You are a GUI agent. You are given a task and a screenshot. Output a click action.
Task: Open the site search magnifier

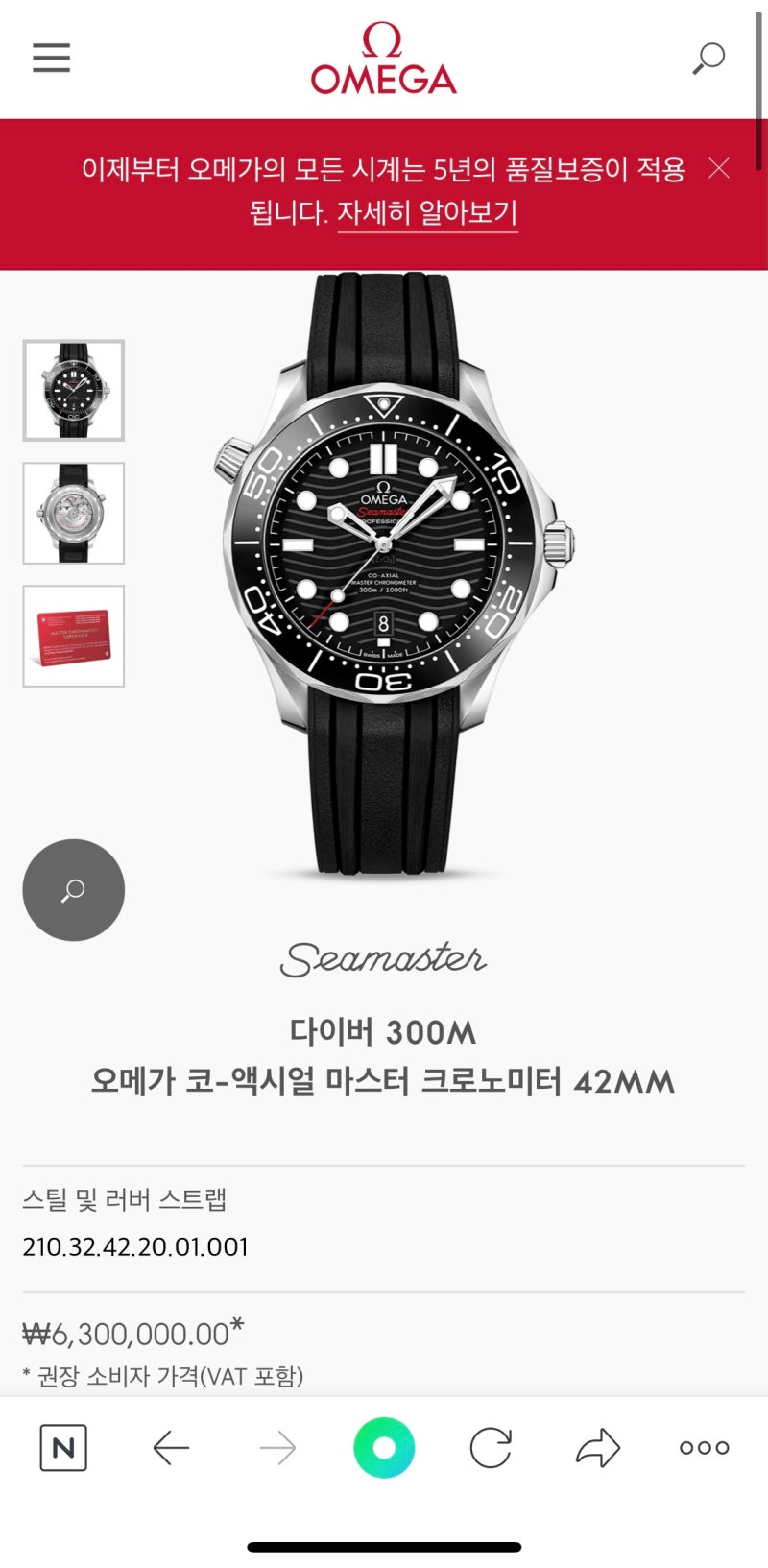click(x=708, y=59)
